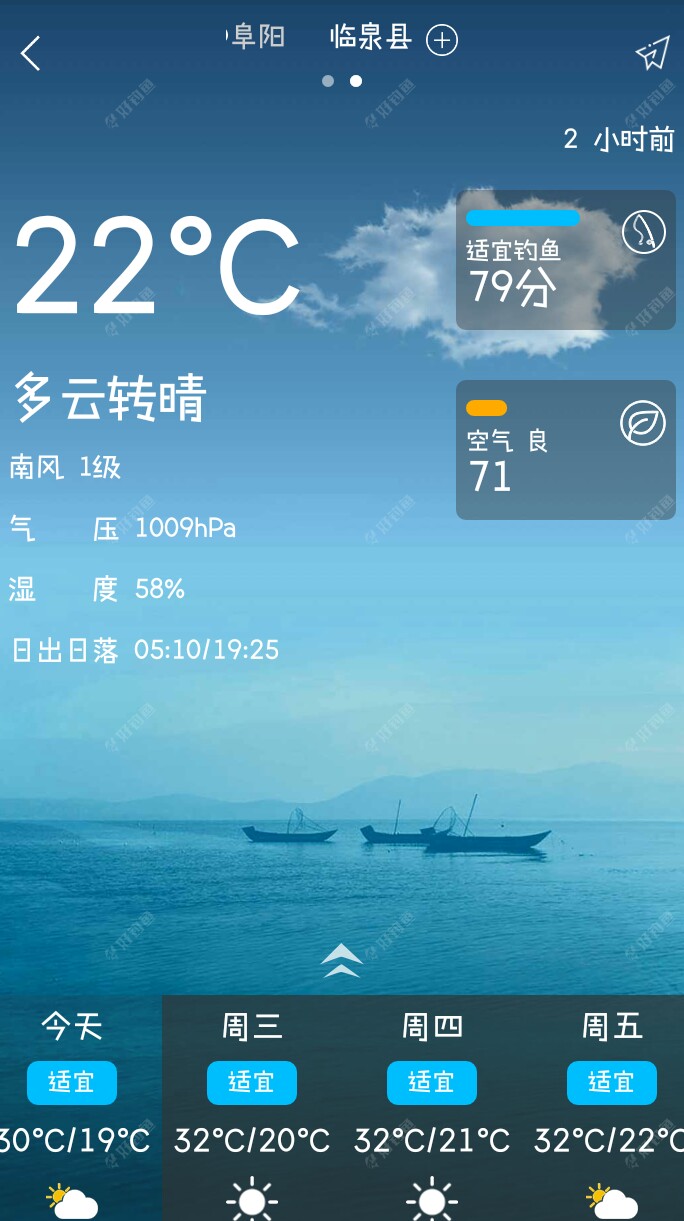
Task: Expand the forecast panel with up arrows
Action: [x=342, y=960]
